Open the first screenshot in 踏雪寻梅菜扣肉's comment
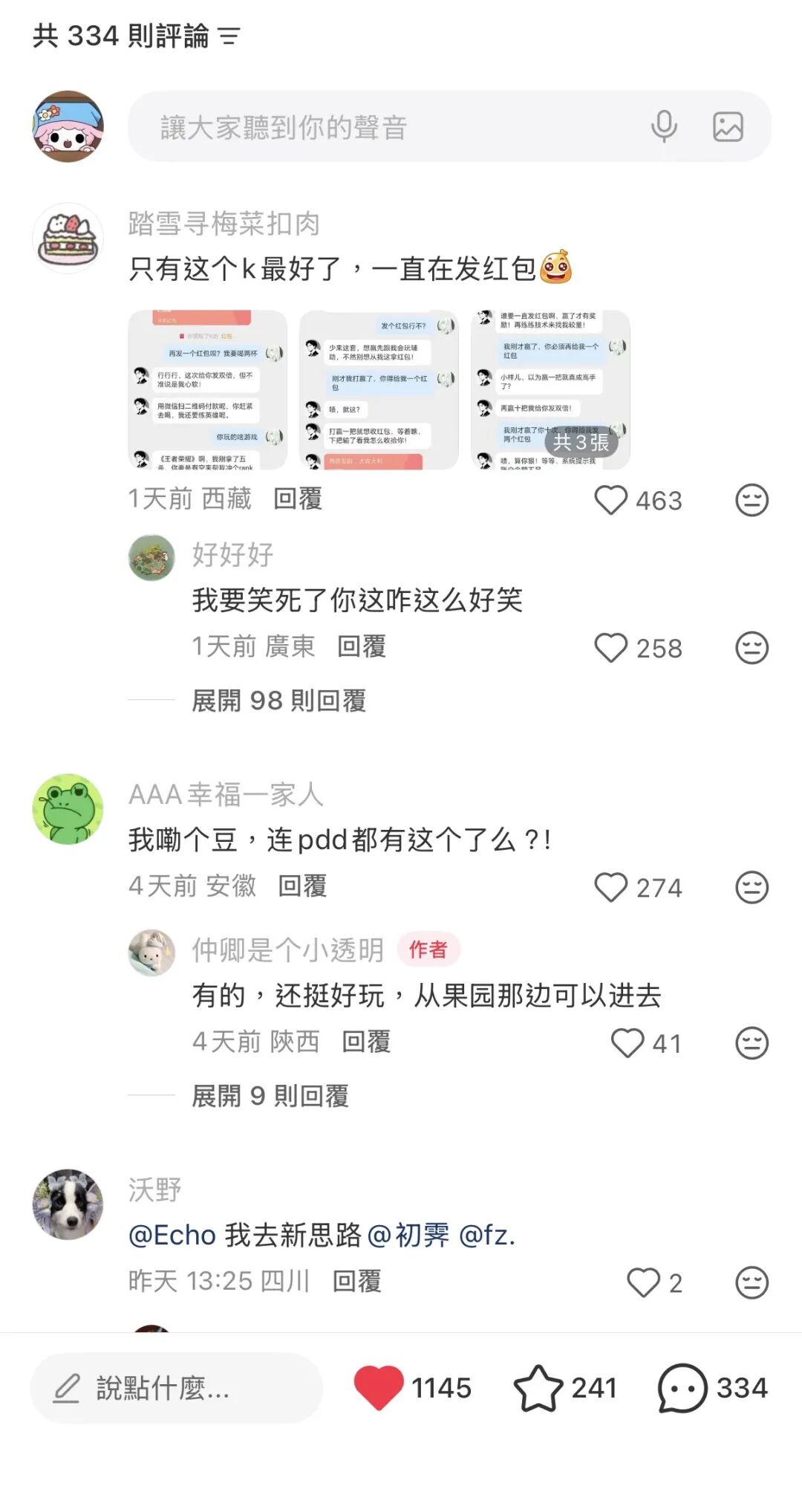The image size is (802, 1512). 207,390
